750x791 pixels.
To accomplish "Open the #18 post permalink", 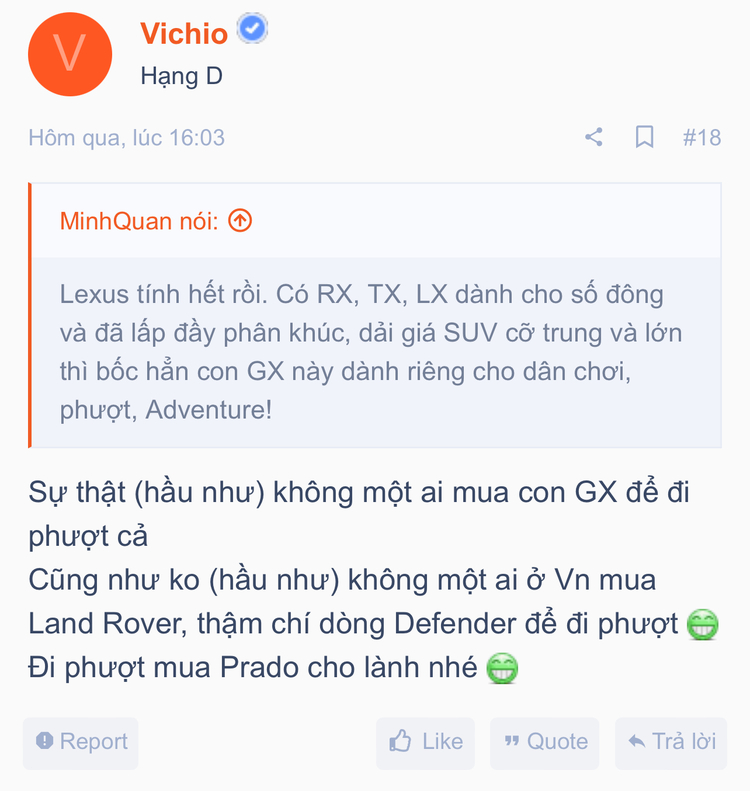I will point(702,137).
